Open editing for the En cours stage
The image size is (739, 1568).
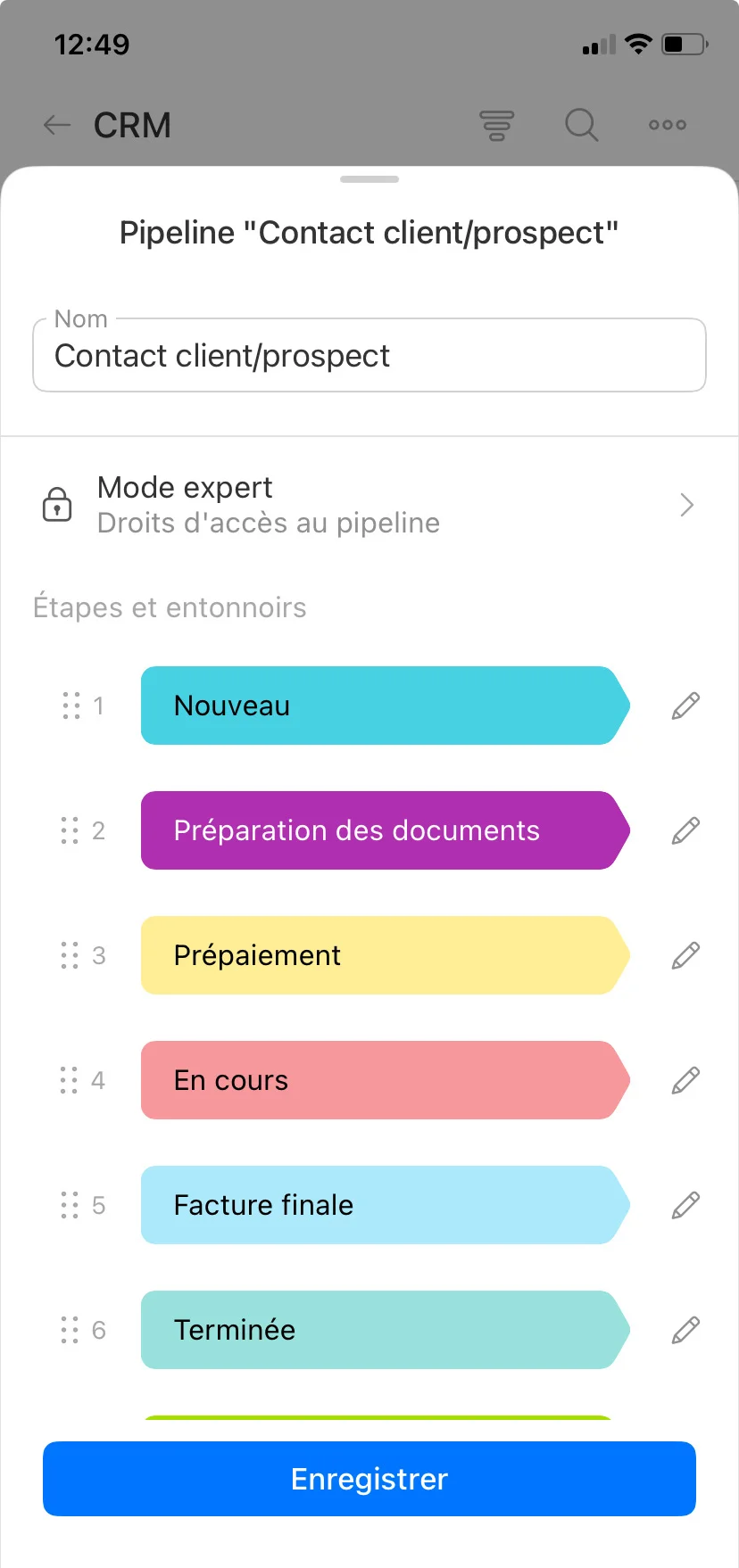coord(685,1080)
